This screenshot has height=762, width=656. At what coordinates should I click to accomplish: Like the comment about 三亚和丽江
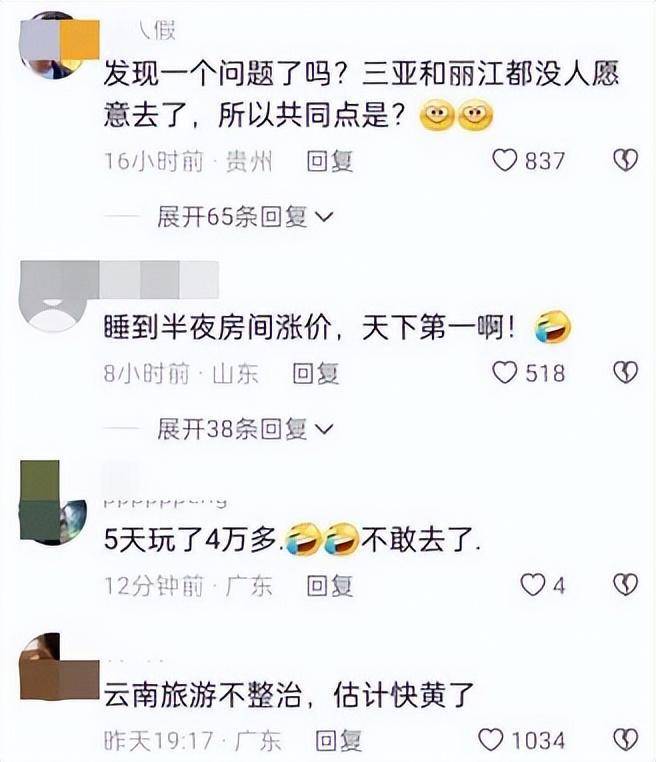(507, 160)
